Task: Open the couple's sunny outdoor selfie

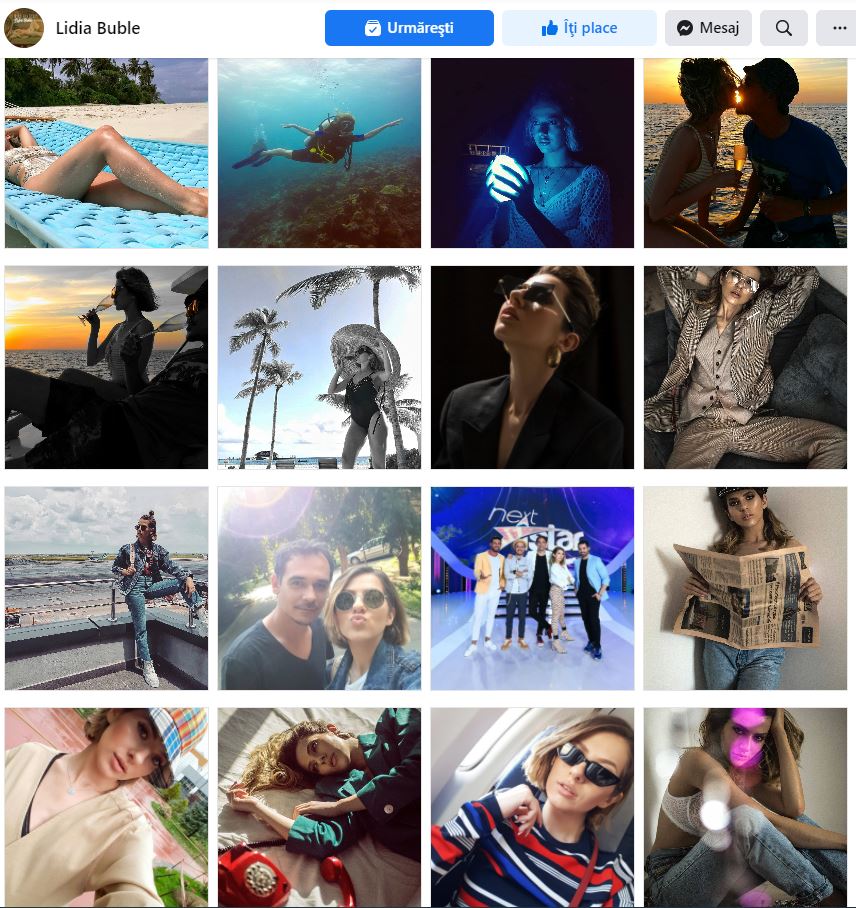Action: 319,588
